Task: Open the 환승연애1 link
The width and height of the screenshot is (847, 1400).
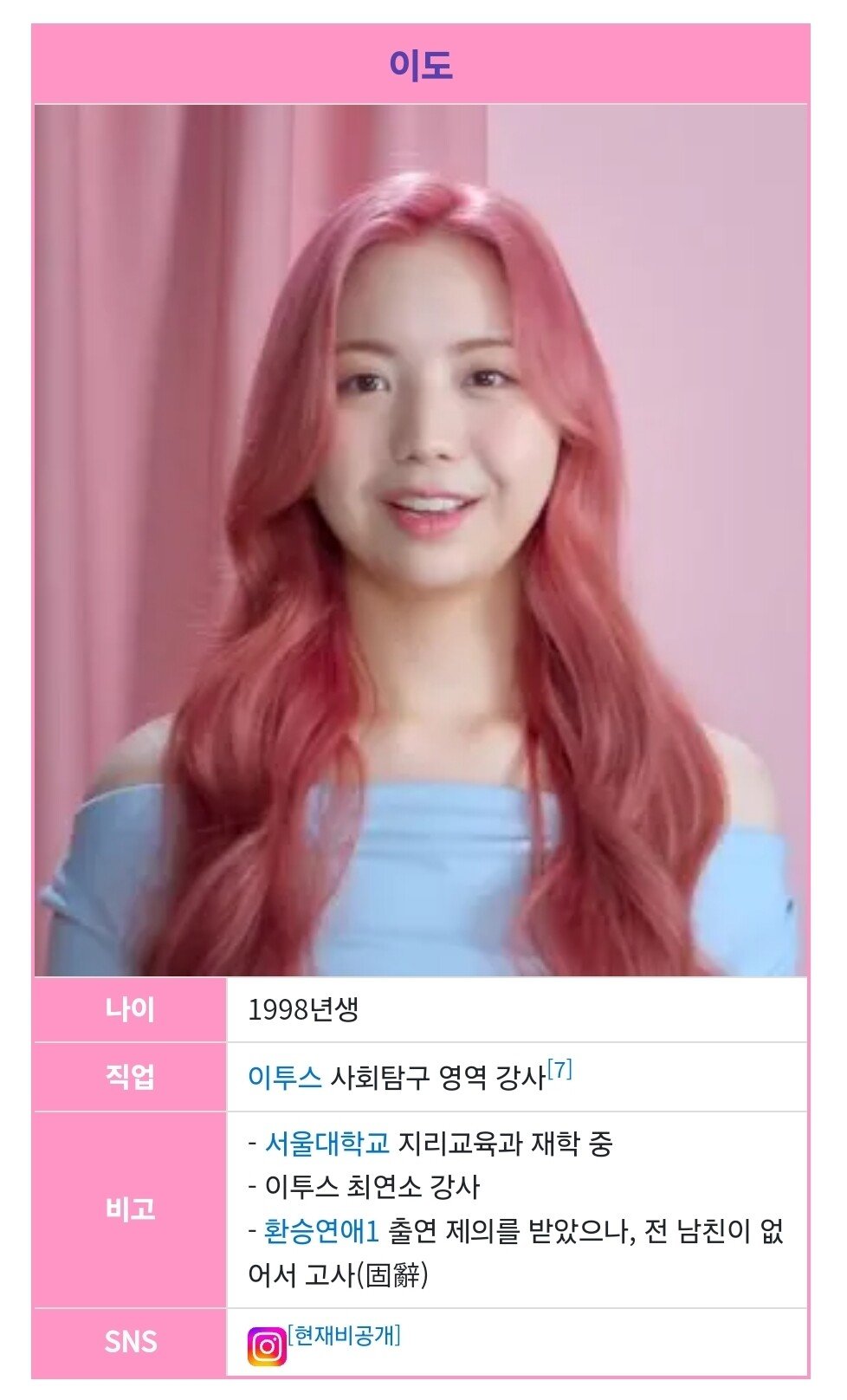Action: (x=321, y=1231)
